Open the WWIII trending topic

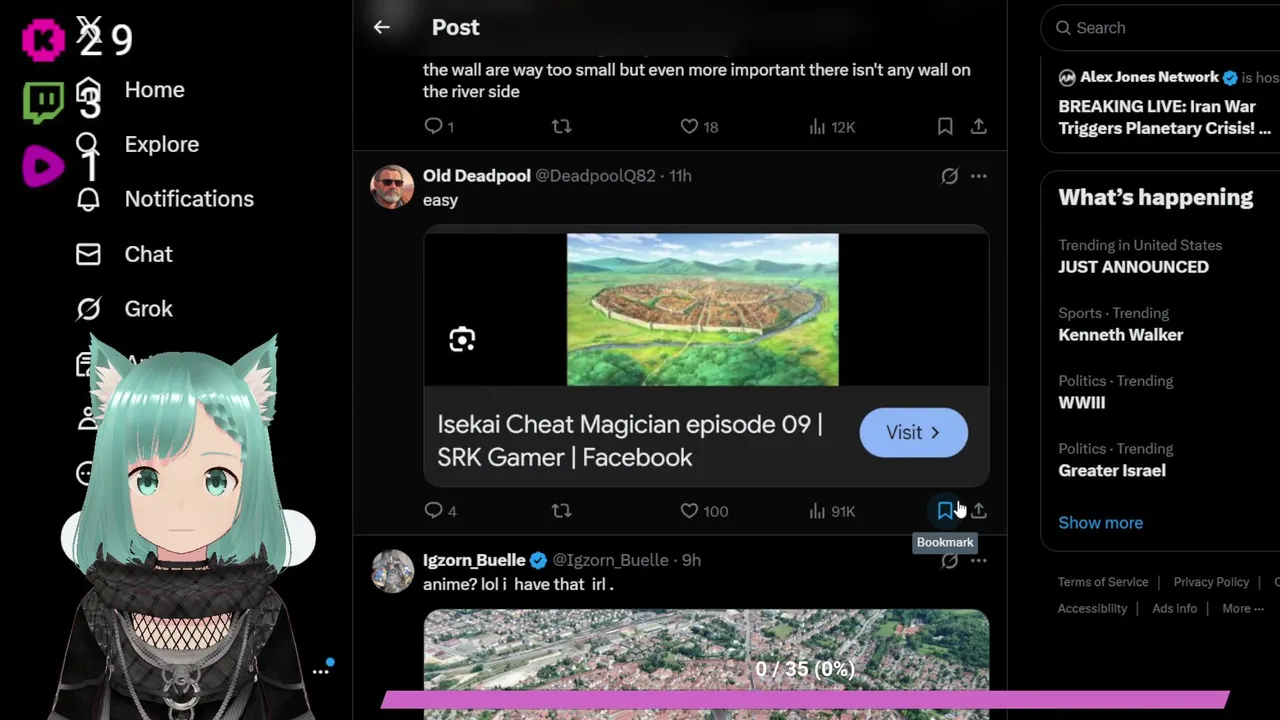coord(1081,403)
